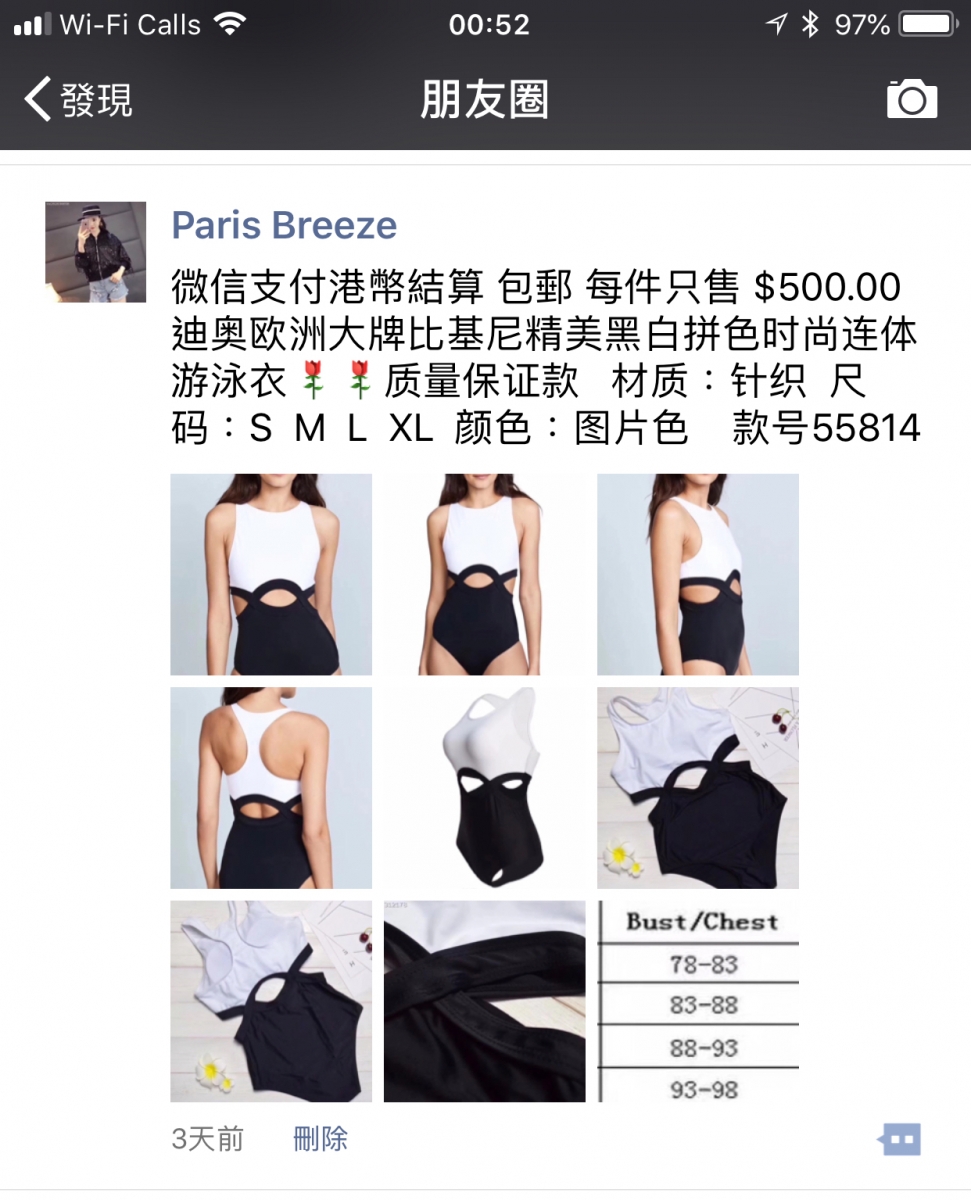This screenshot has width=971, height=1200.
Task: Open the full-body model swimsuit photo
Action: pos(484,574)
